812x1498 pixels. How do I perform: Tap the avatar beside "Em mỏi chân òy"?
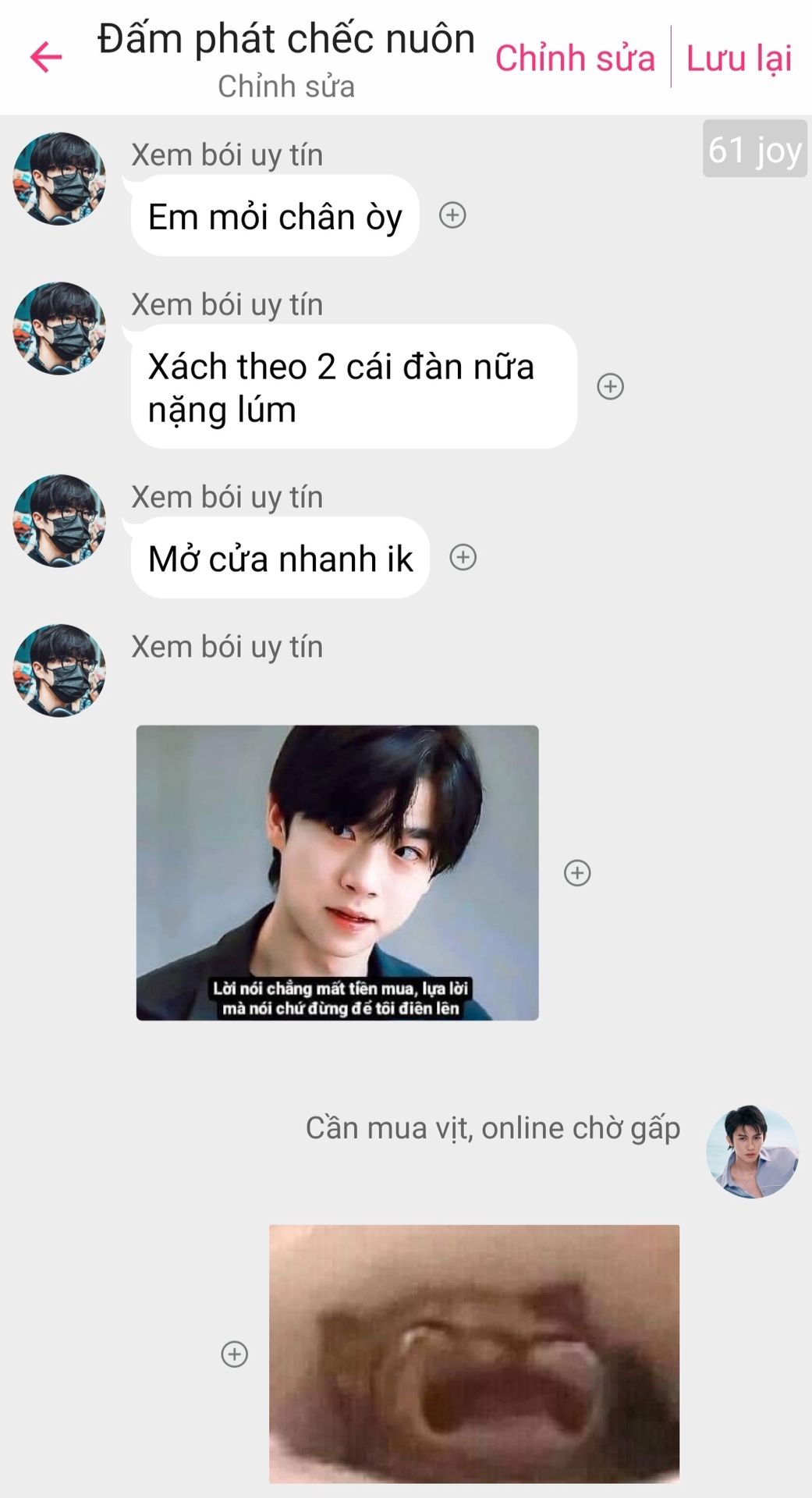pos(59,179)
